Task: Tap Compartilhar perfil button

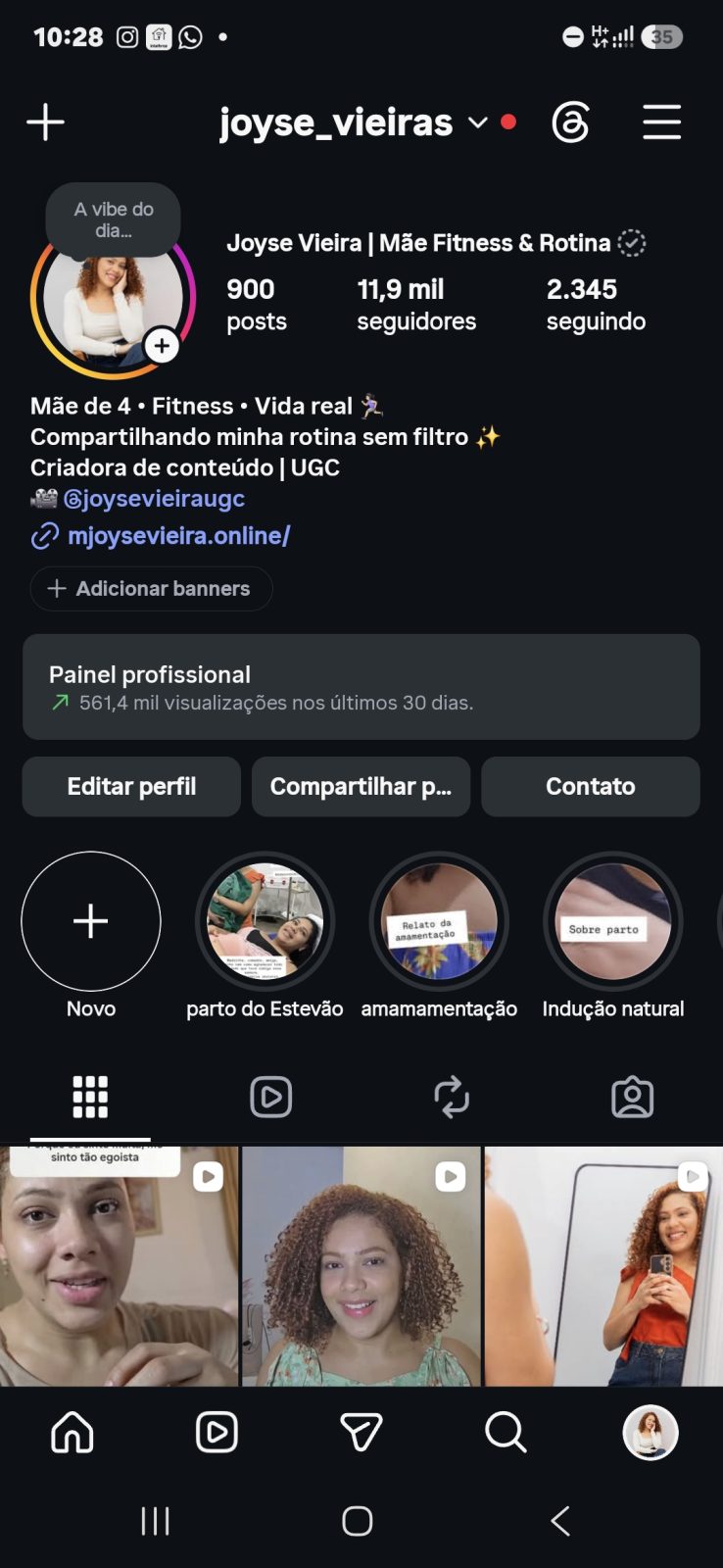Action: pos(361,787)
